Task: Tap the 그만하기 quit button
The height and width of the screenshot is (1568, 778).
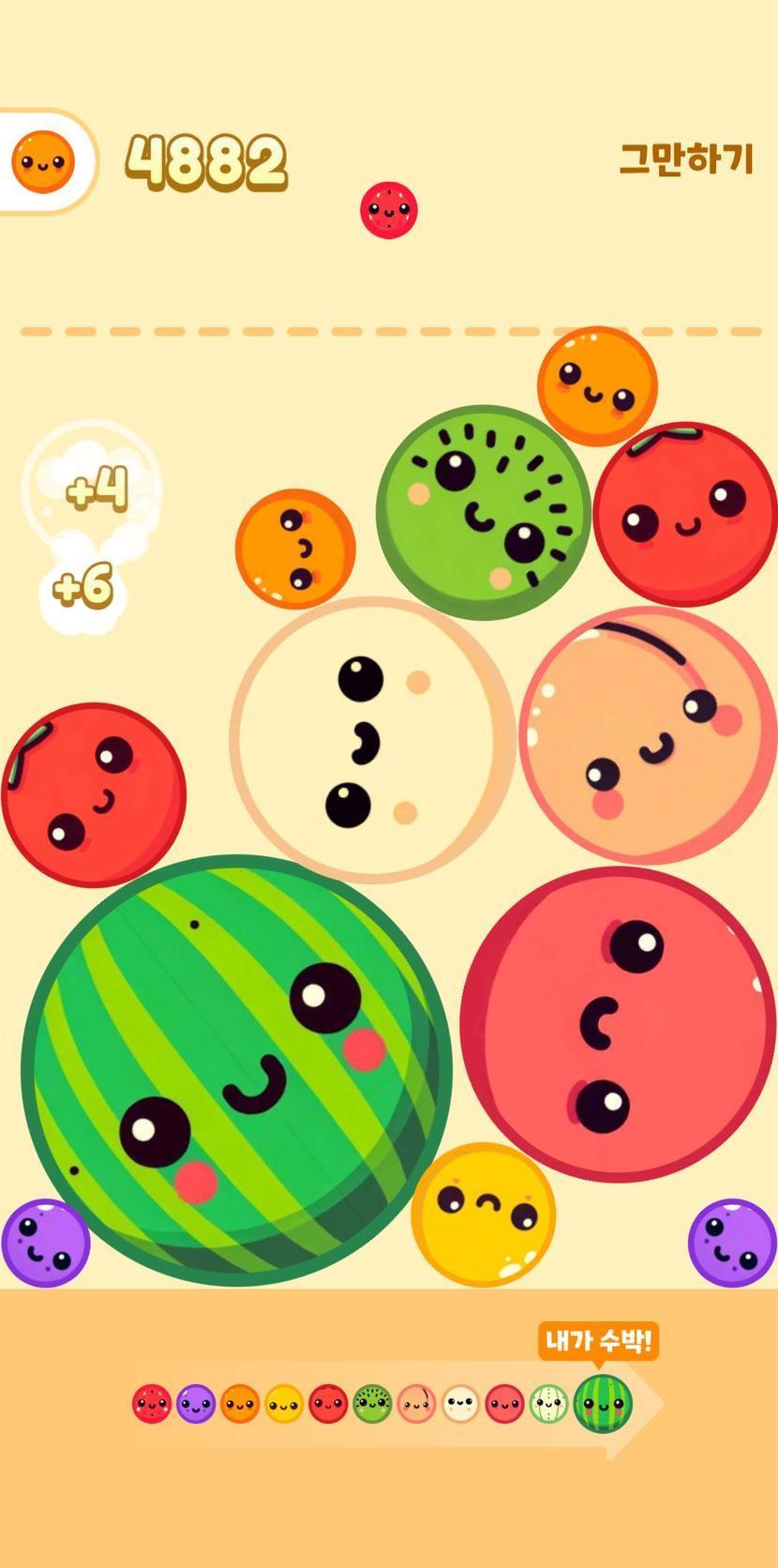Action: click(686, 158)
